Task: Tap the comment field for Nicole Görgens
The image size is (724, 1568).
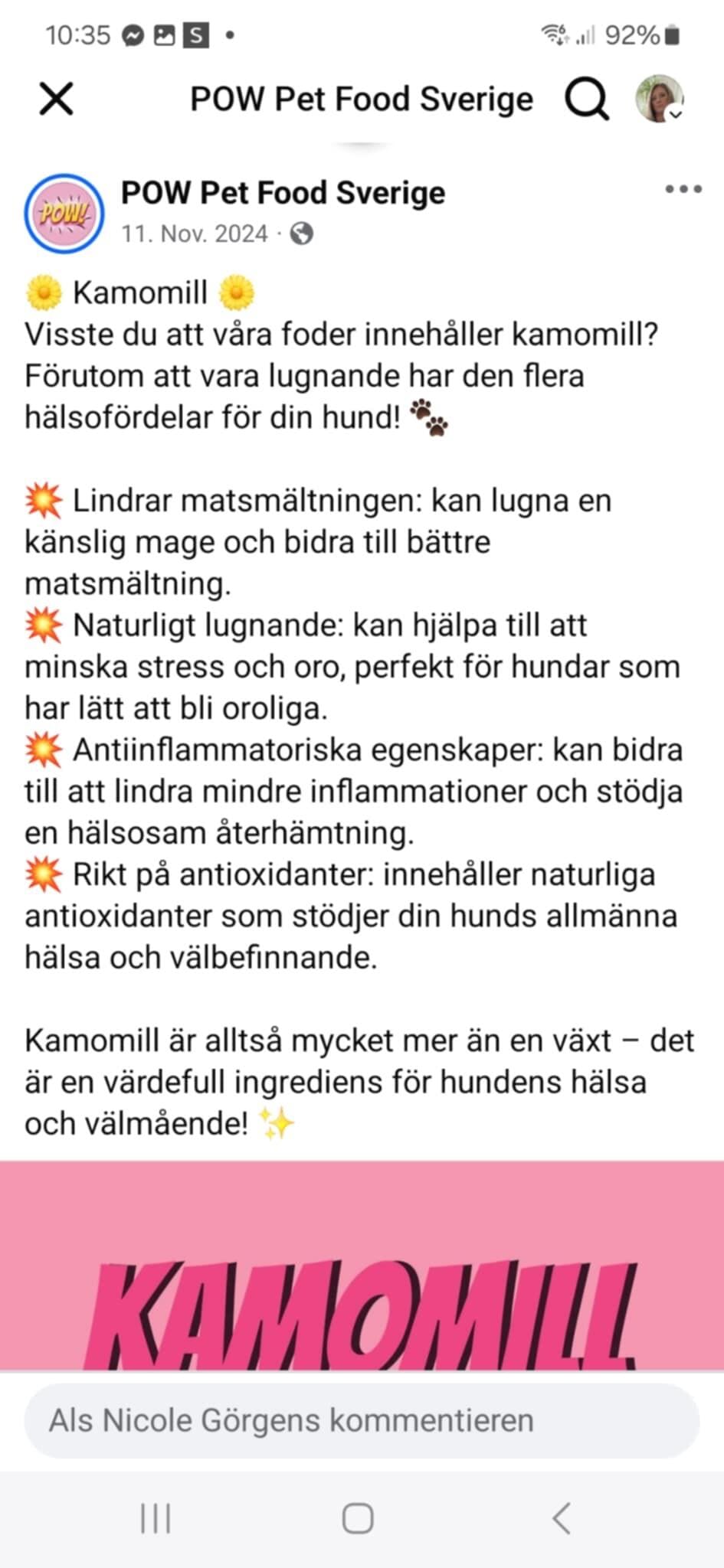Action: [362, 1421]
